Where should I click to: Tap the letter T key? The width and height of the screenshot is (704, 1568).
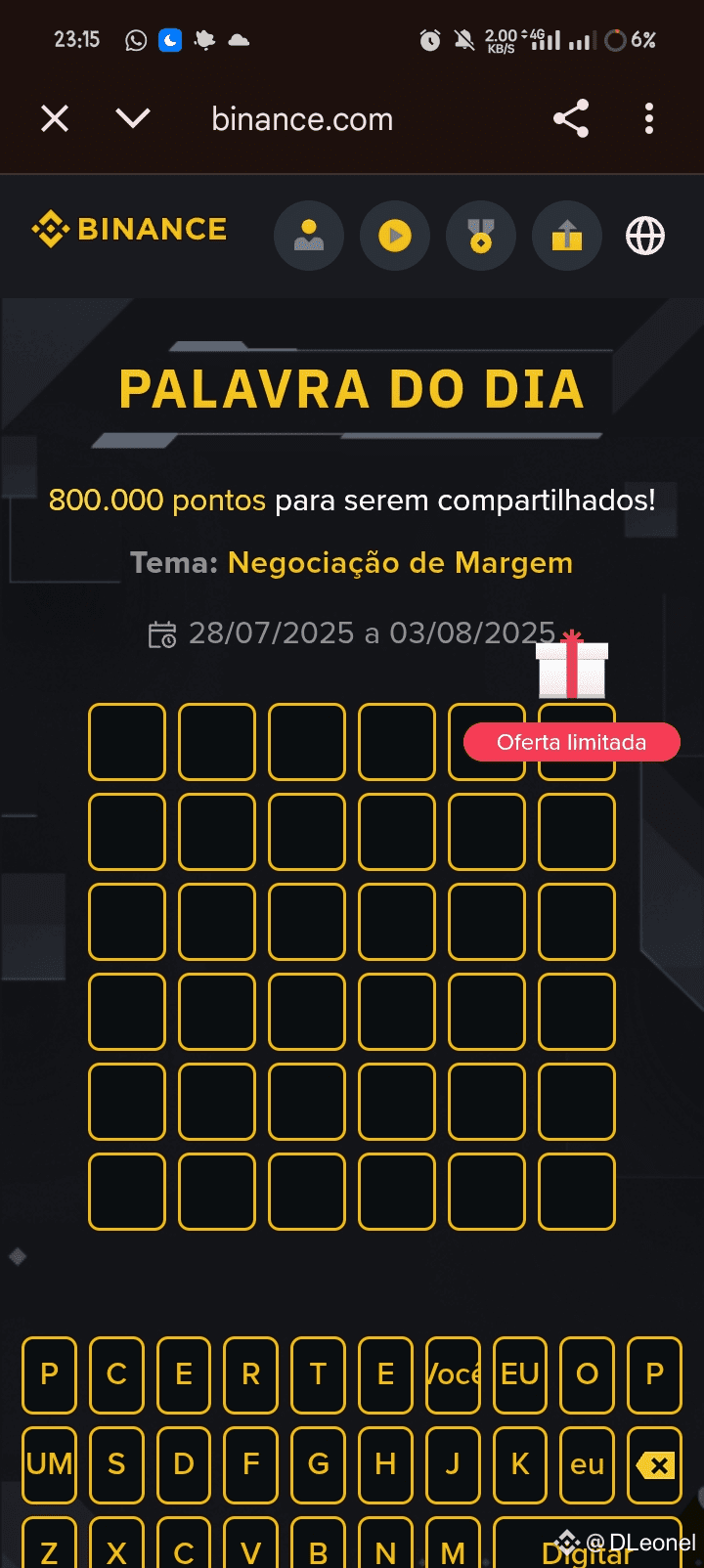pos(318,1374)
